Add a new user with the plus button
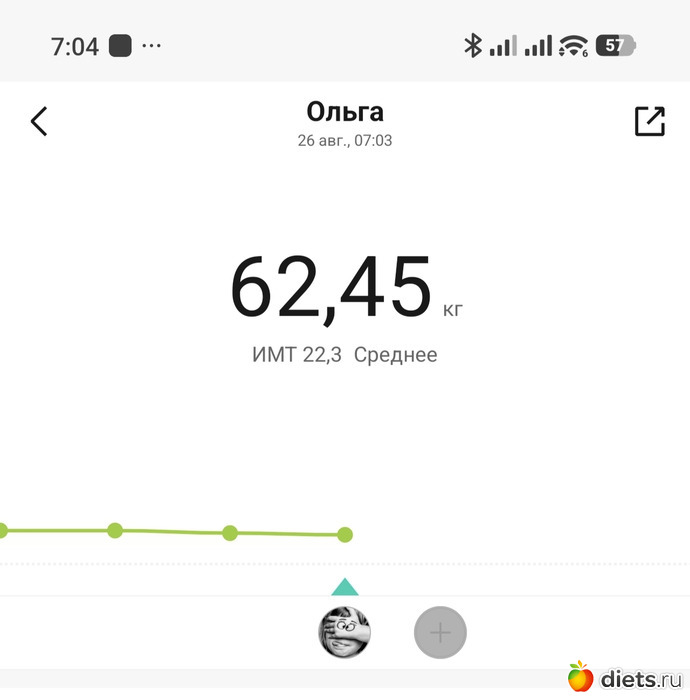This screenshot has height=700, width=690. pyautogui.click(x=440, y=632)
